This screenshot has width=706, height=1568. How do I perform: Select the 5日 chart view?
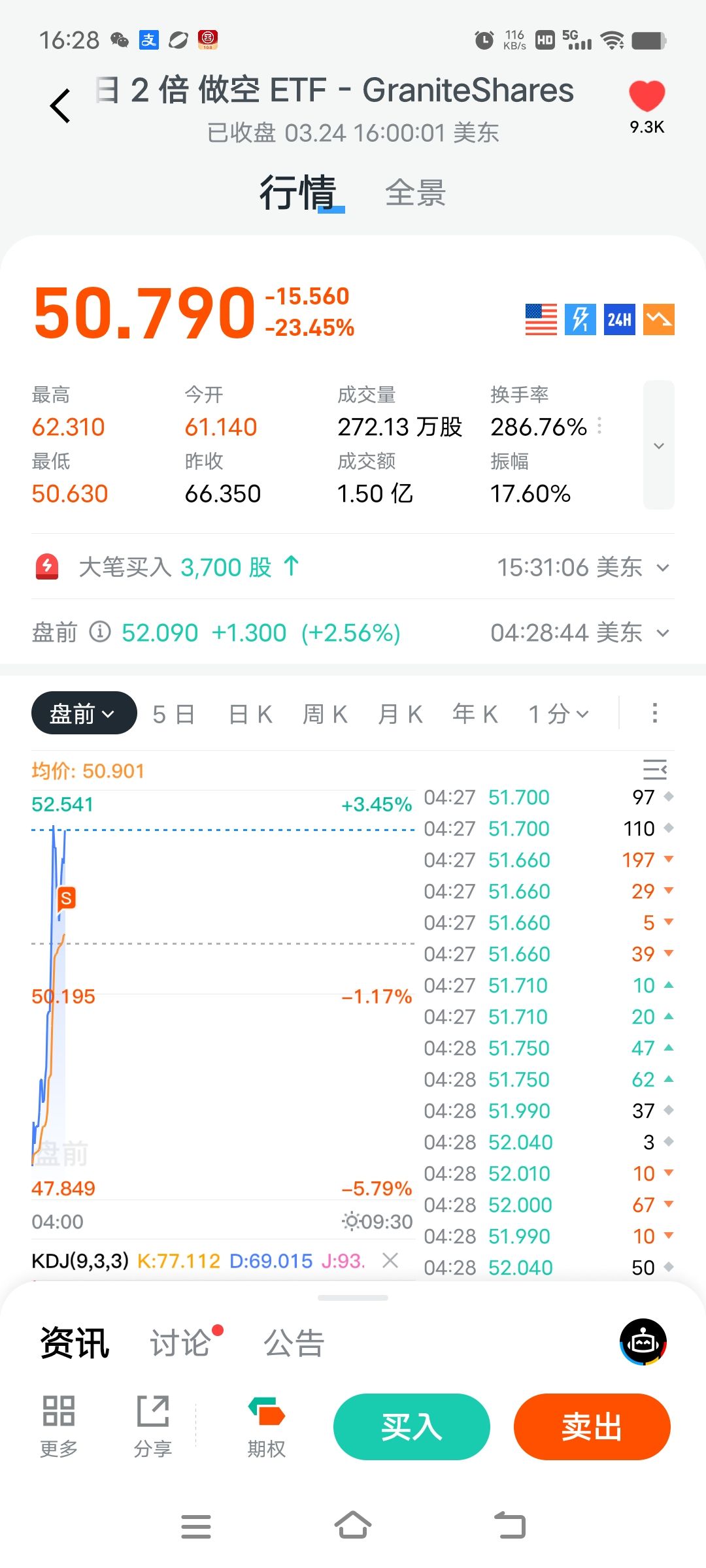(x=173, y=714)
